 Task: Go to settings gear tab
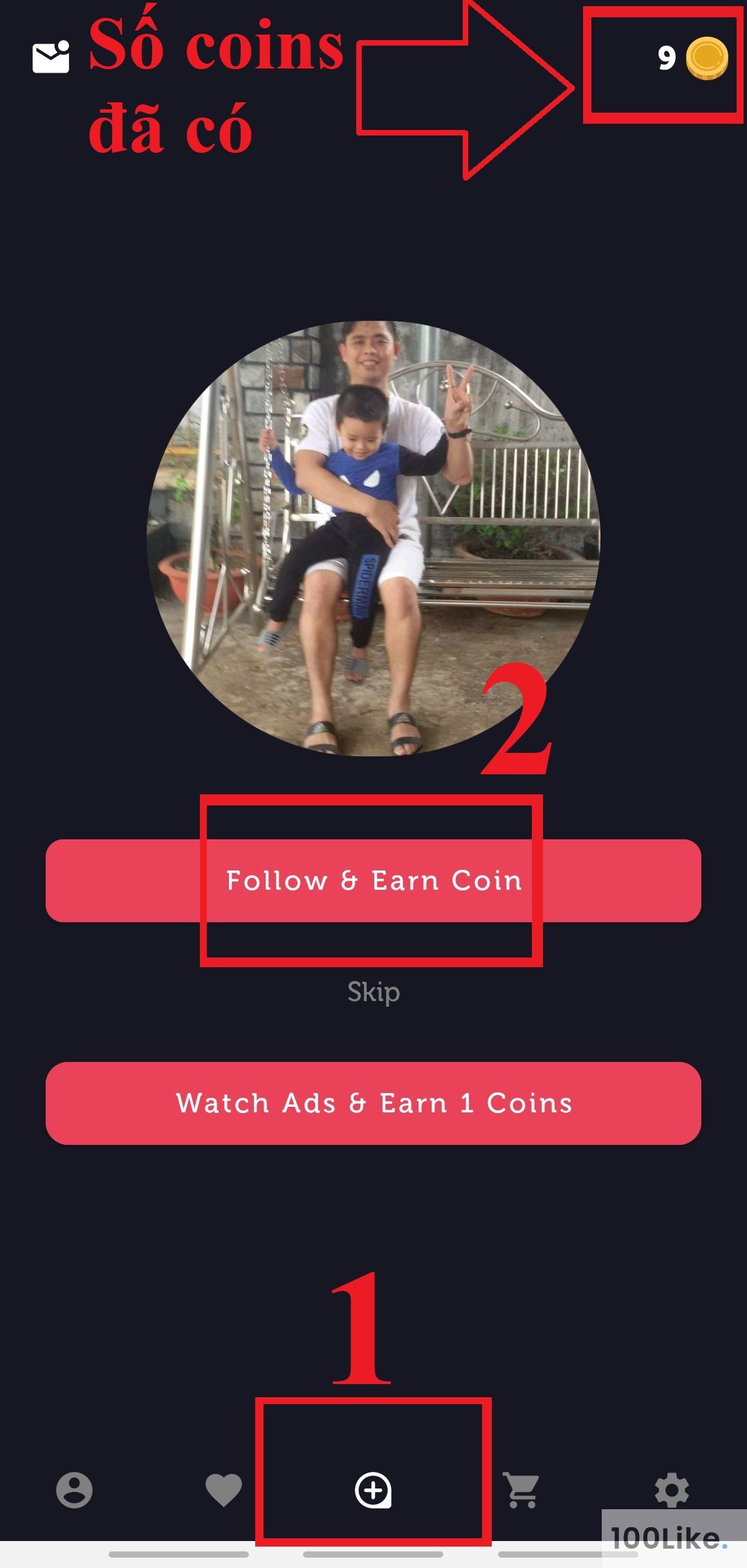(672, 1490)
